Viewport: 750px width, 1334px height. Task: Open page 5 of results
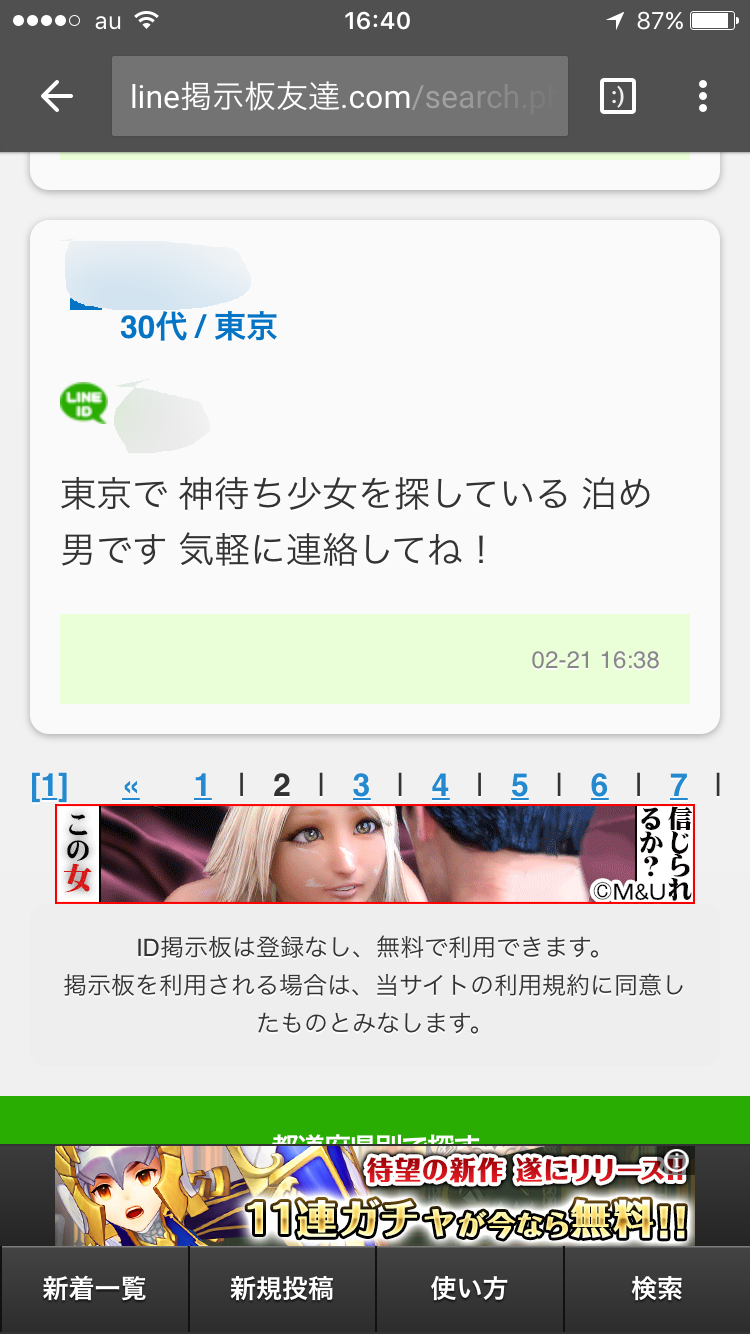(x=519, y=786)
